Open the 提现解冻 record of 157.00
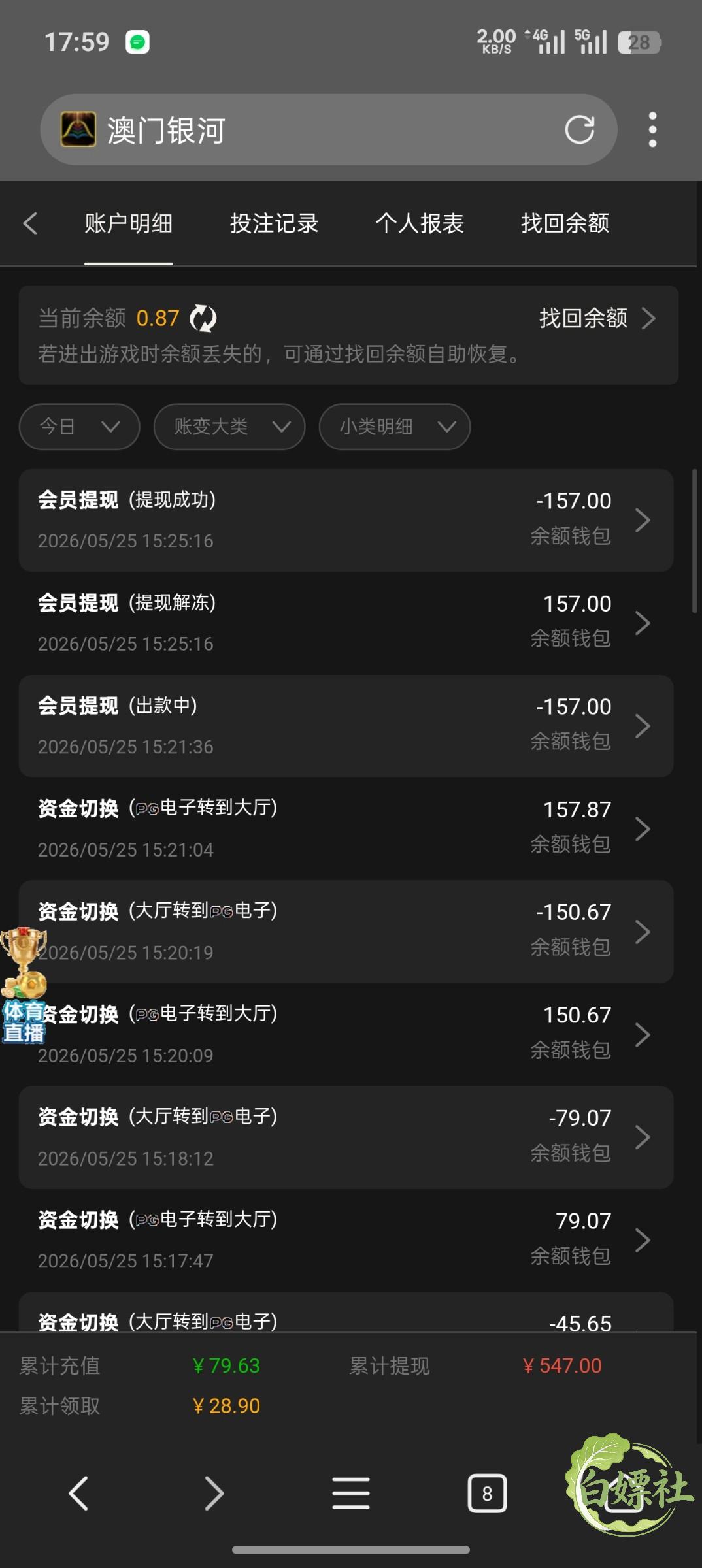 click(x=346, y=623)
